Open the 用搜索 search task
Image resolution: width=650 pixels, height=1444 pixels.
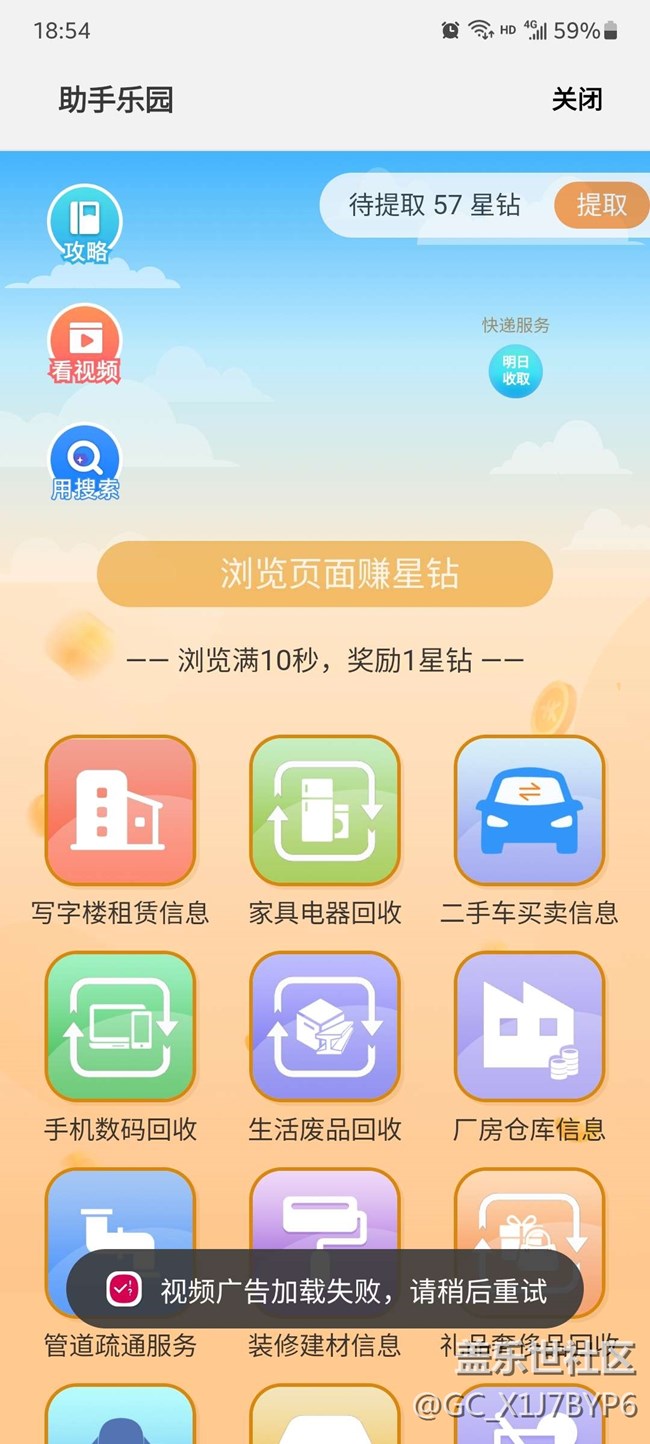(85, 464)
